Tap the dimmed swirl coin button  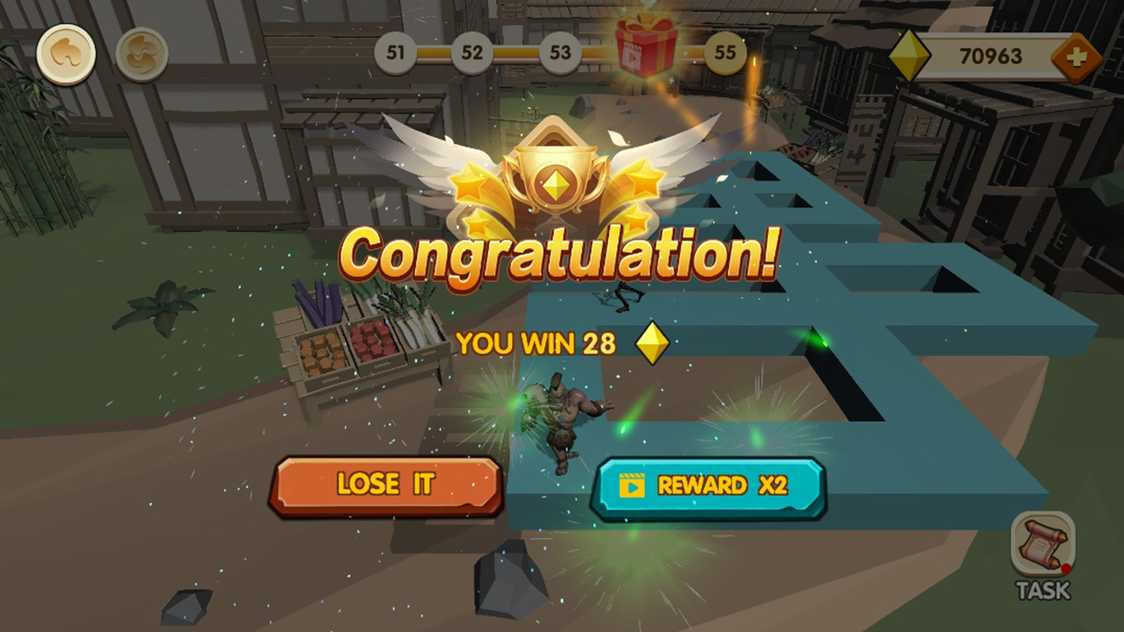point(142,54)
